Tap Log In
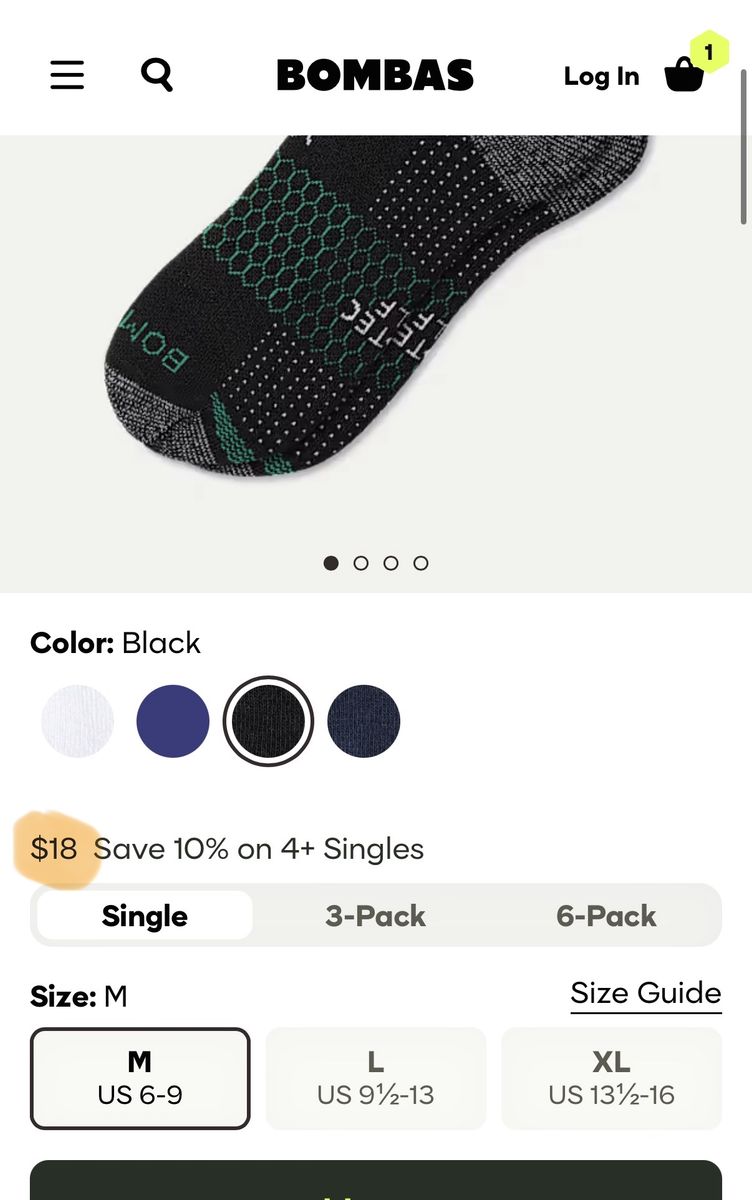752x1200 pixels. tap(601, 76)
